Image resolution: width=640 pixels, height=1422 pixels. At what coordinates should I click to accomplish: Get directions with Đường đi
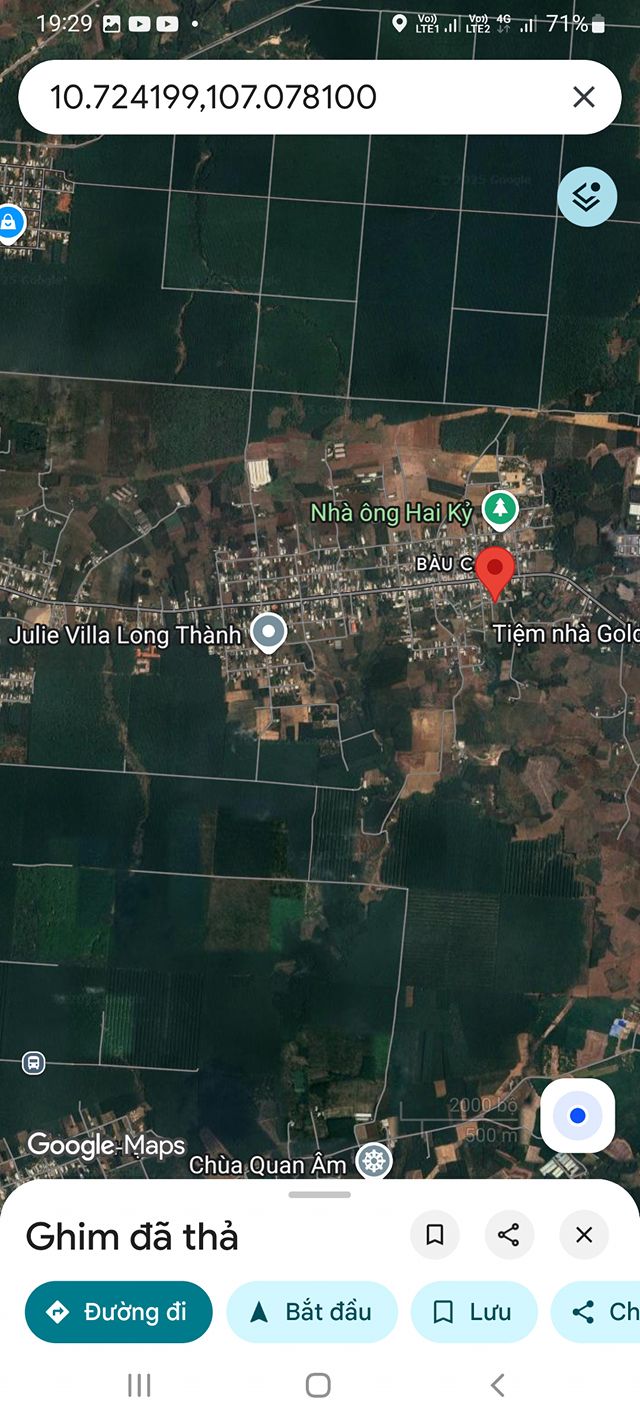pos(119,1312)
